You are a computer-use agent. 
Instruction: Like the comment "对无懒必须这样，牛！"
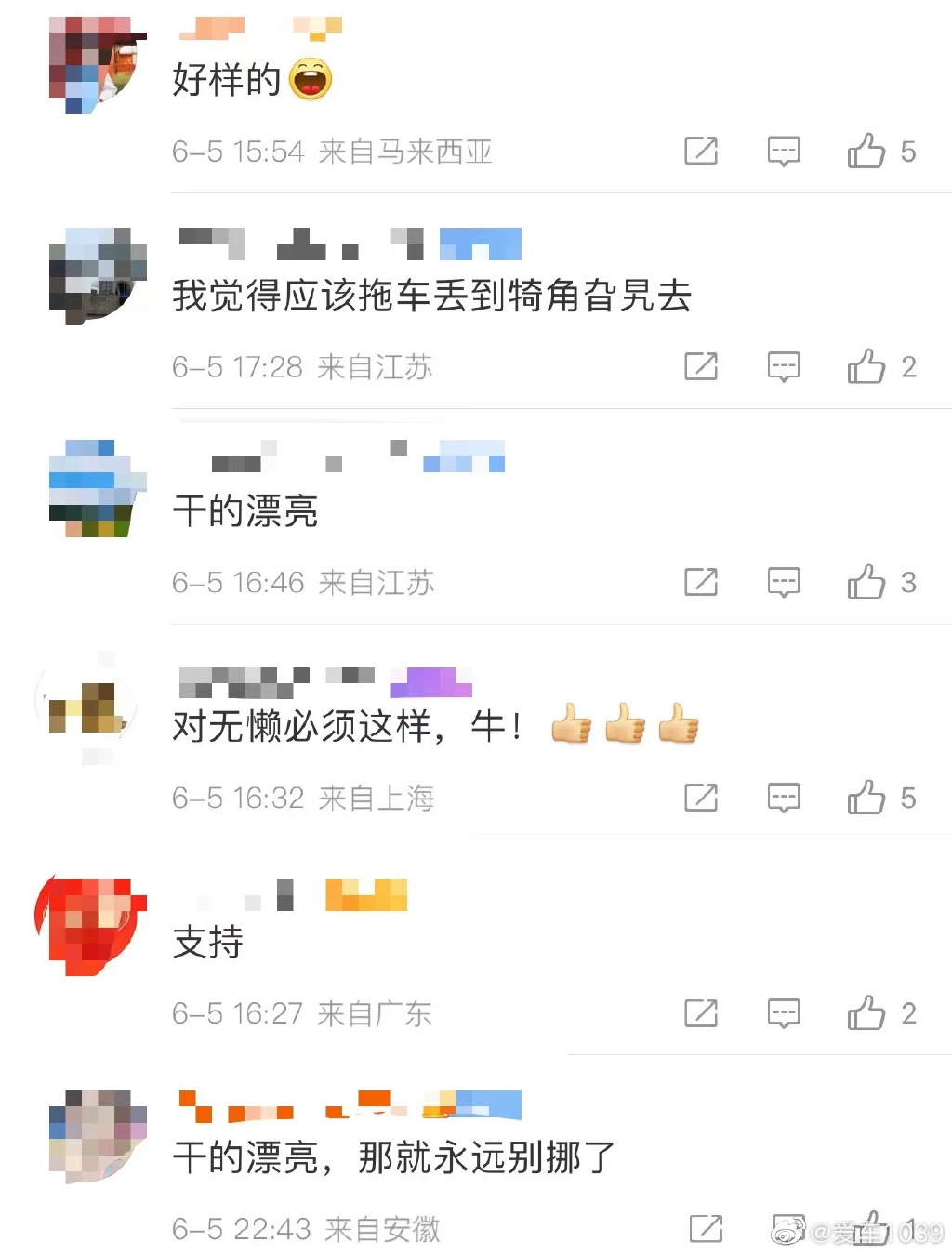click(866, 798)
